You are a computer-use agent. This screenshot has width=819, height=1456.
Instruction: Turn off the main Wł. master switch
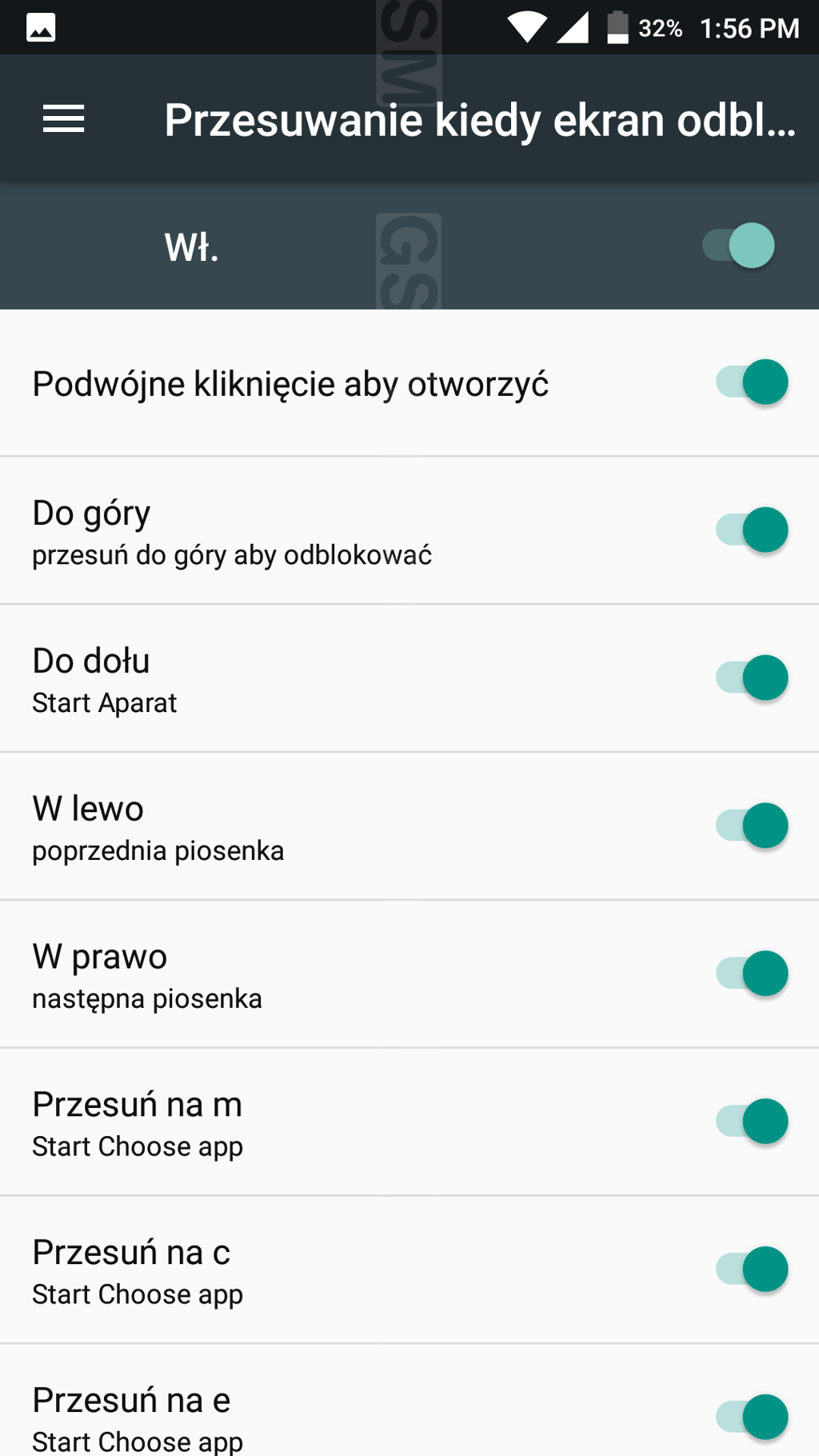tap(738, 246)
